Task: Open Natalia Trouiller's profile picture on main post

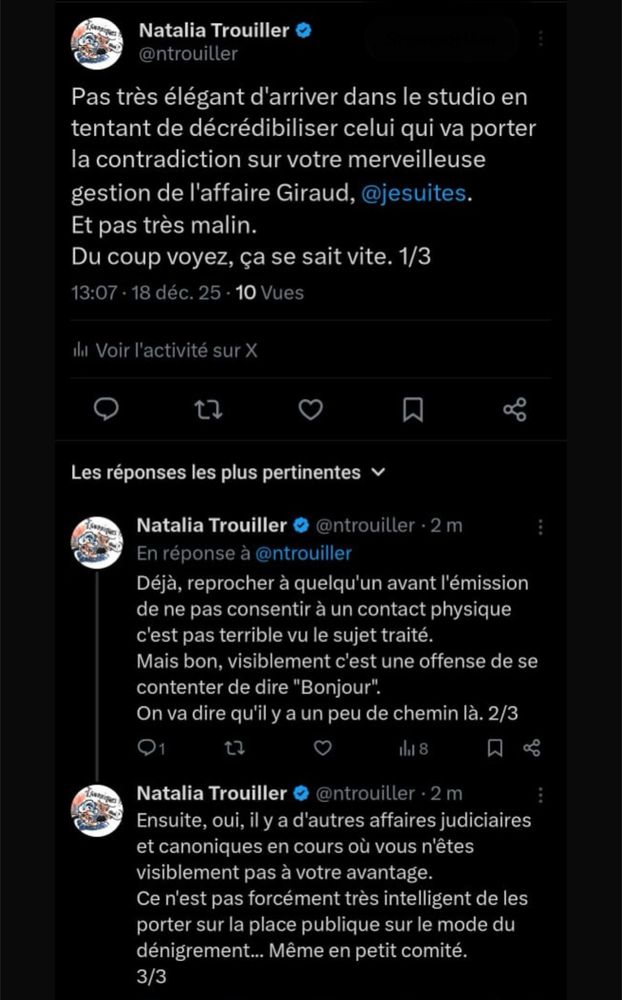Action: [96, 43]
